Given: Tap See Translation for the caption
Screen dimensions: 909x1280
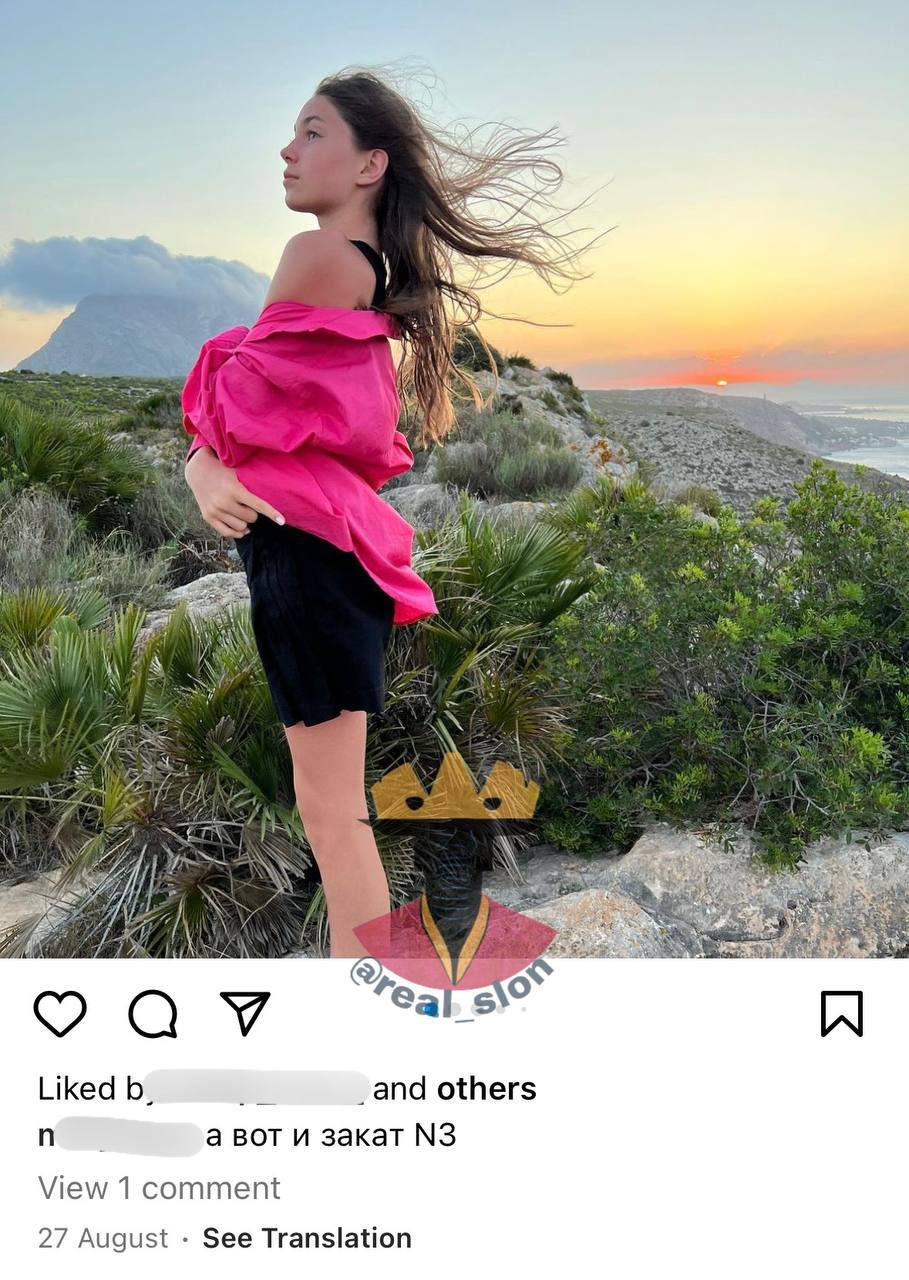Looking at the screenshot, I should click(x=307, y=1238).
